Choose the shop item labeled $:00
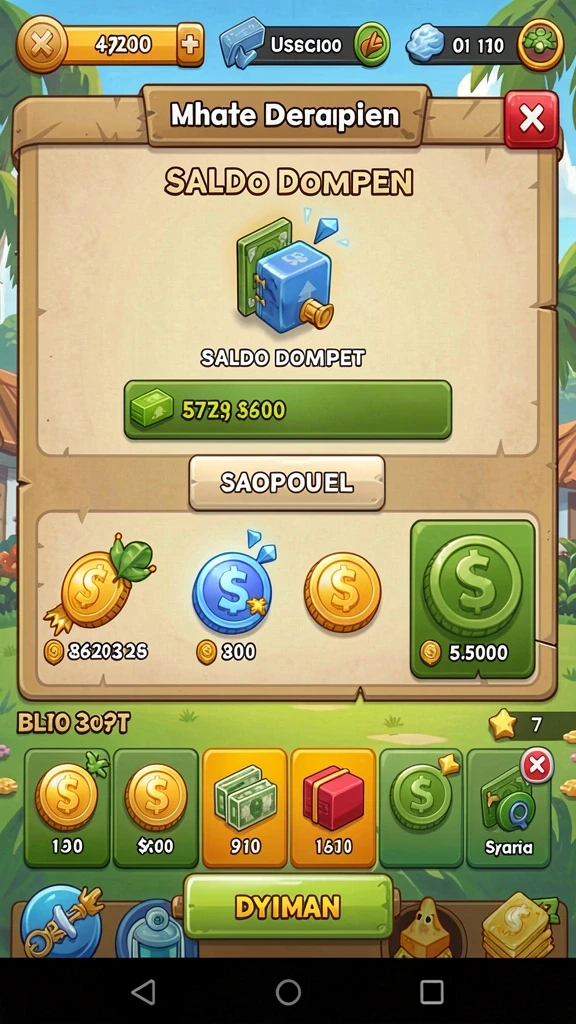The height and width of the screenshot is (1024, 576). 155,808
